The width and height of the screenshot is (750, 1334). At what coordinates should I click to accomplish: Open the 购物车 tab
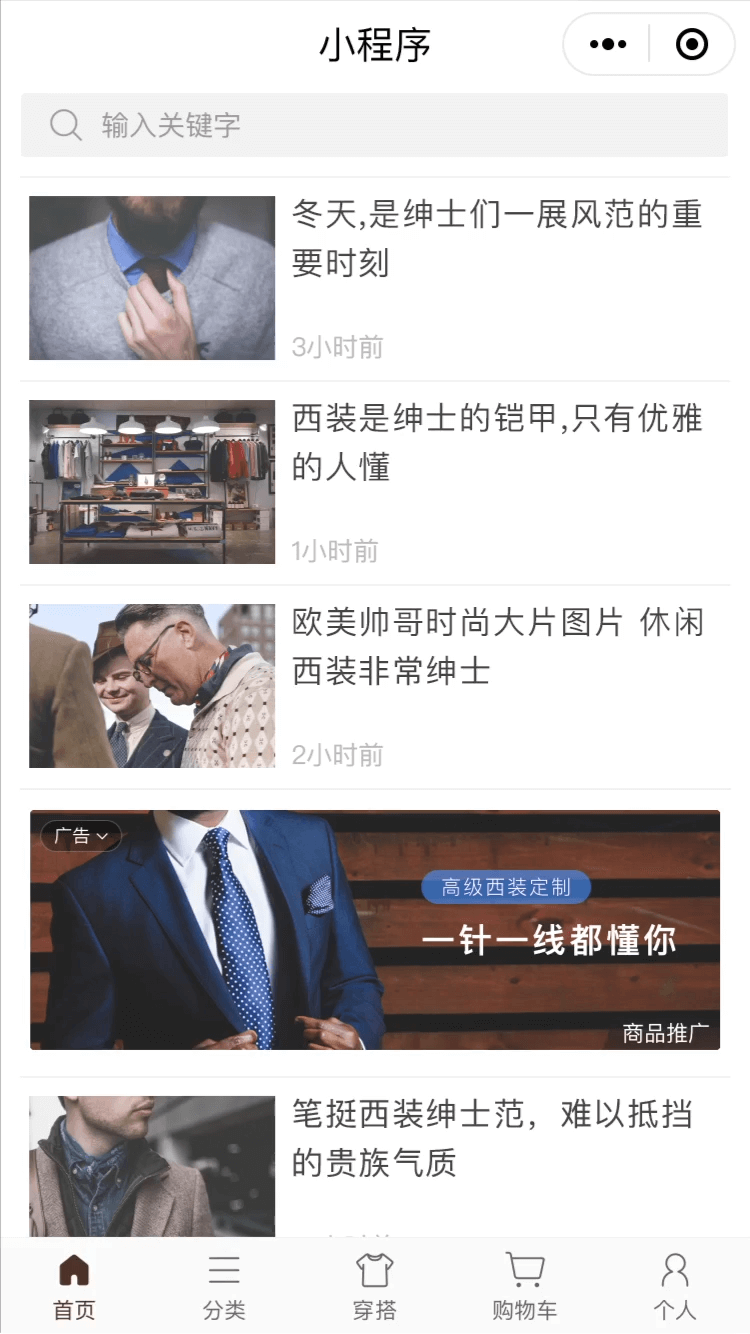click(525, 1286)
